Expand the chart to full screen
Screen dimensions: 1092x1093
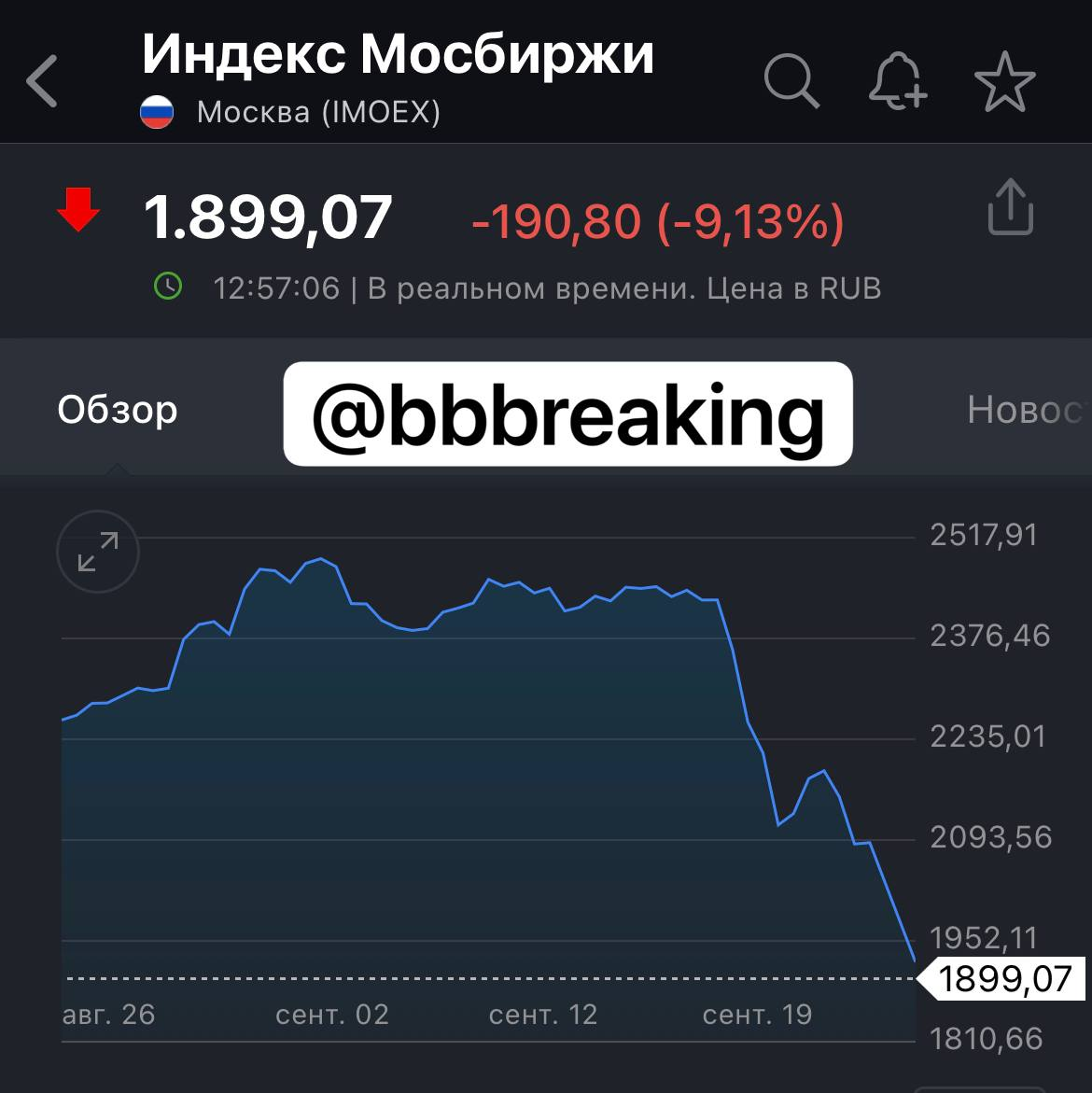pos(98,552)
